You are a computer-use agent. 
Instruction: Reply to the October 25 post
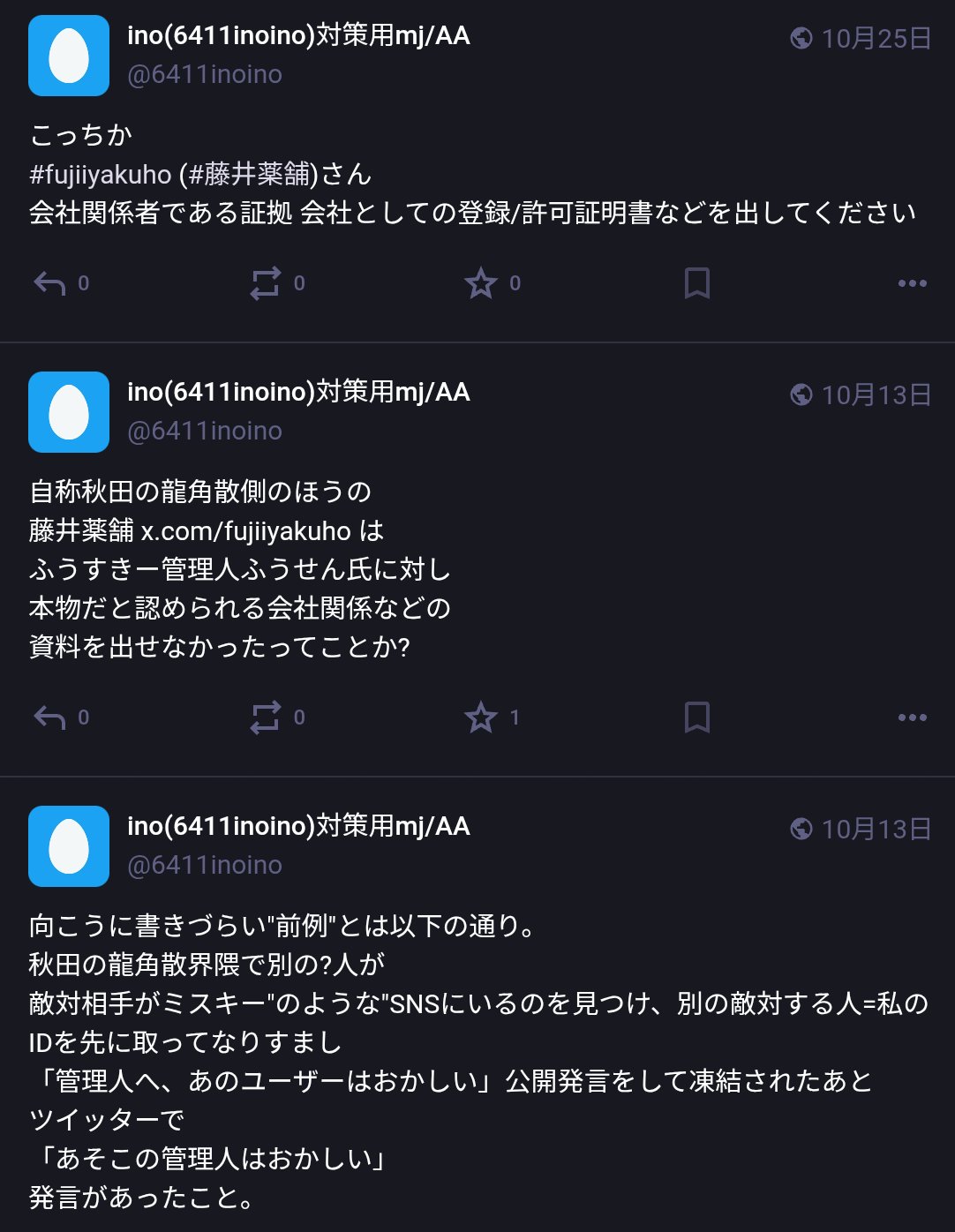[49, 283]
